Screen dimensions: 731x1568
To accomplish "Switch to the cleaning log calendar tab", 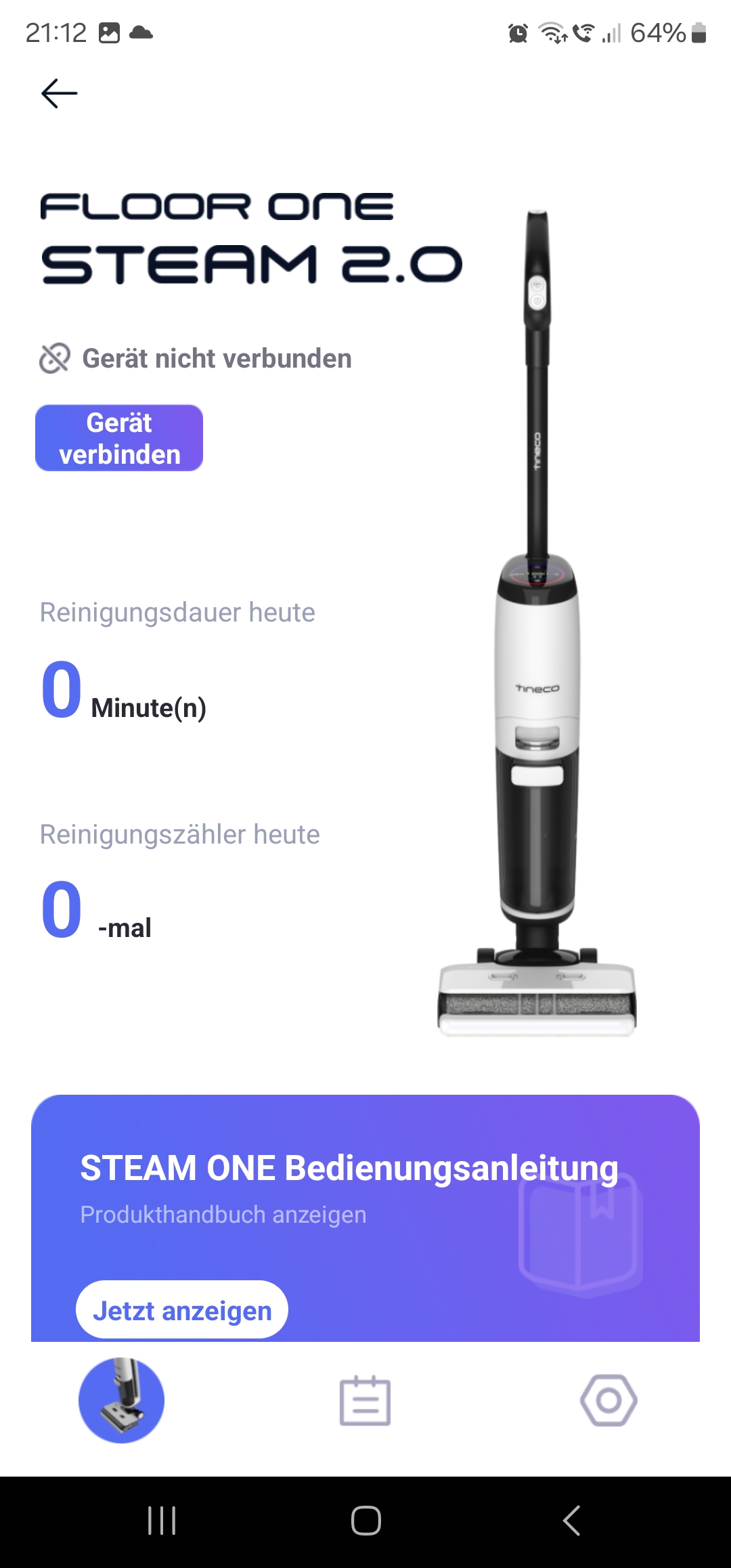I will (x=365, y=1400).
